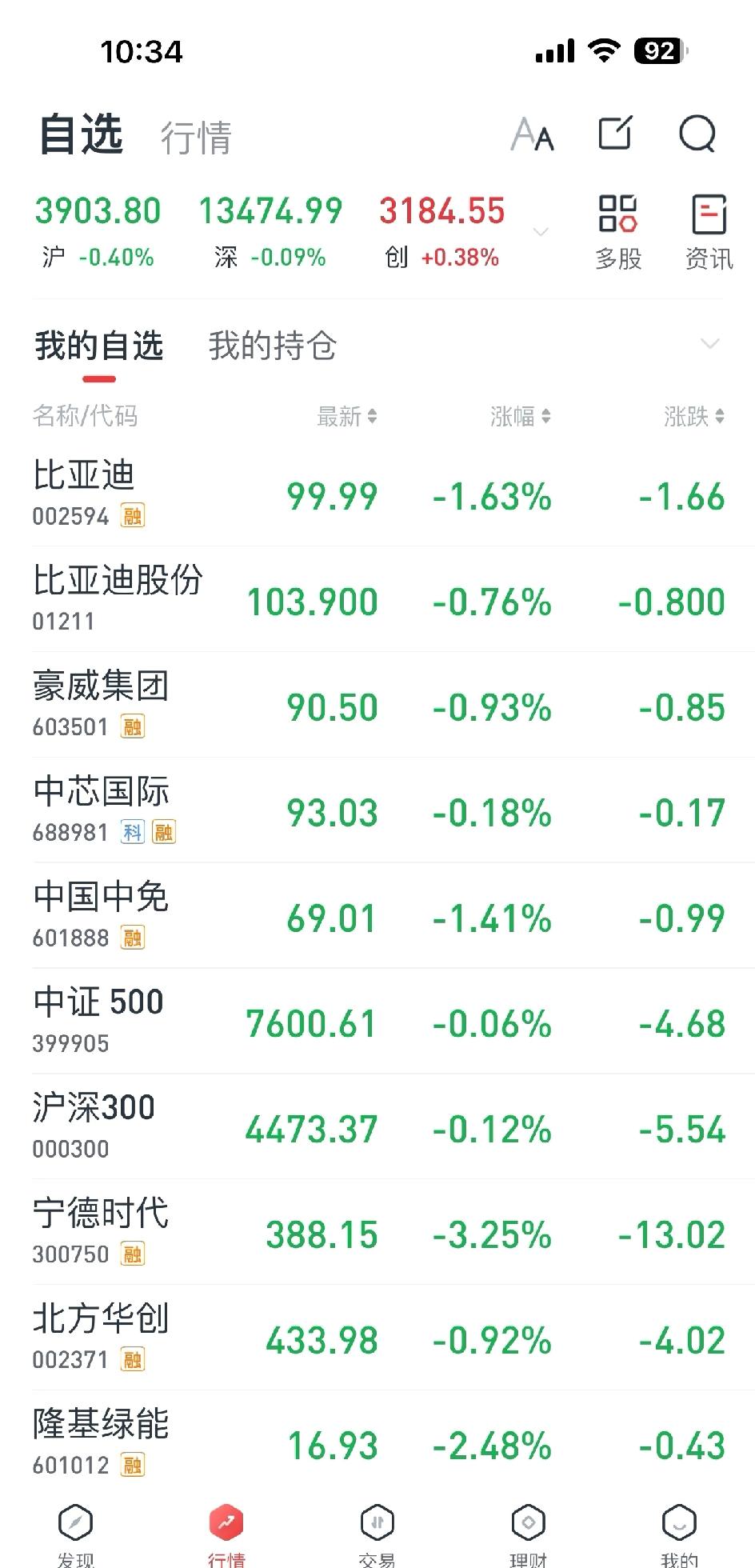The width and height of the screenshot is (755, 1568).
Task: Tap the 理财 wealth icon in bottom bar
Action: (529, 1522)
